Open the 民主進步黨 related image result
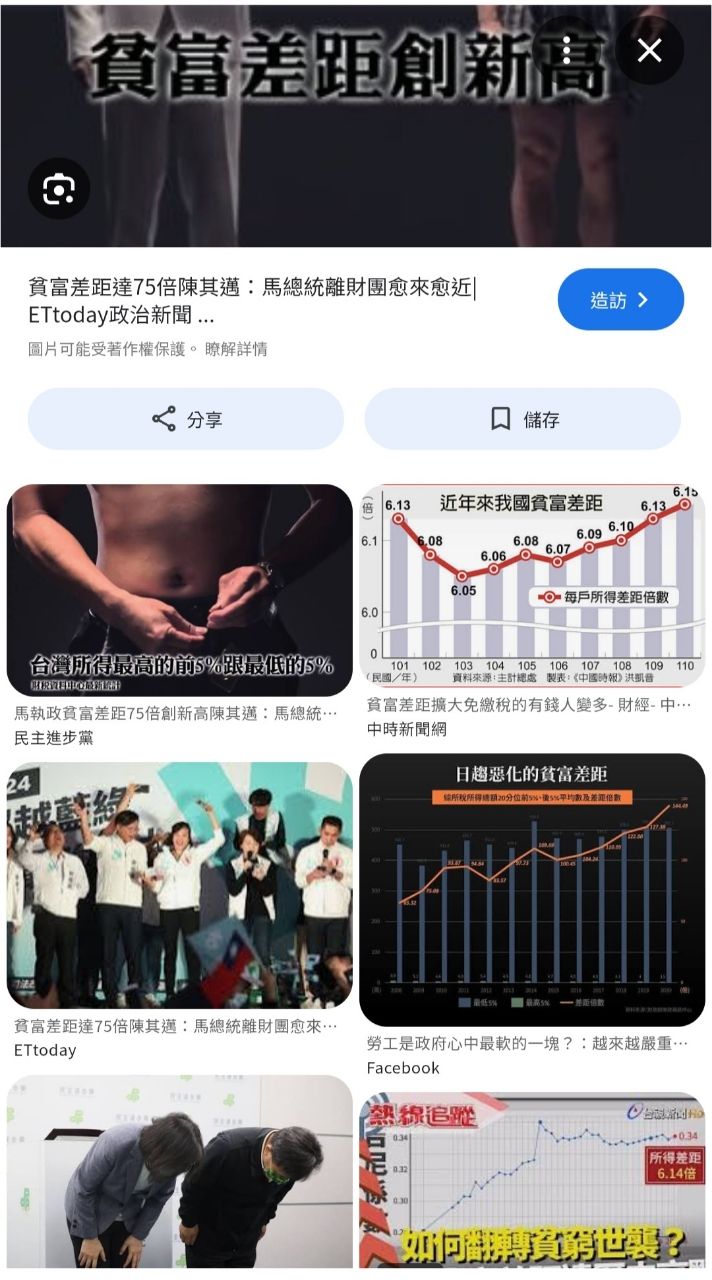 [x=180, y=590]
